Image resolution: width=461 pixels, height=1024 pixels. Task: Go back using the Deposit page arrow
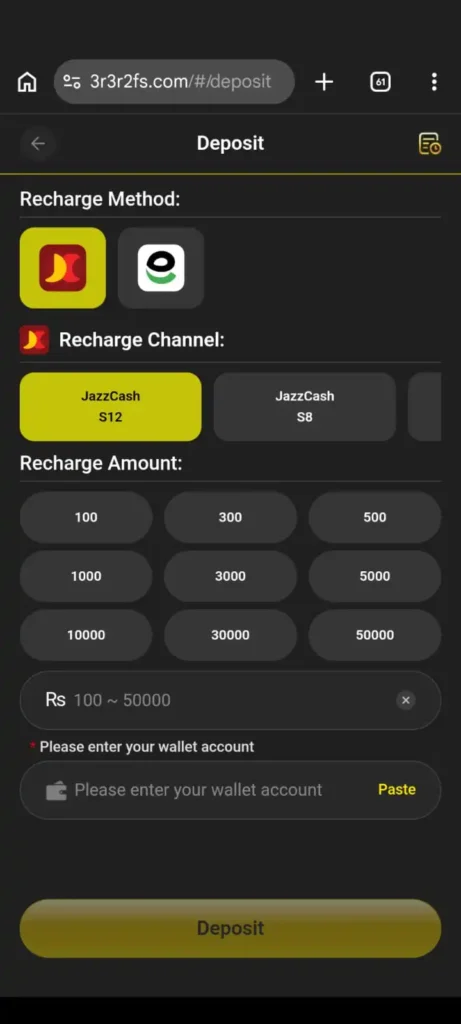[38, 144]
